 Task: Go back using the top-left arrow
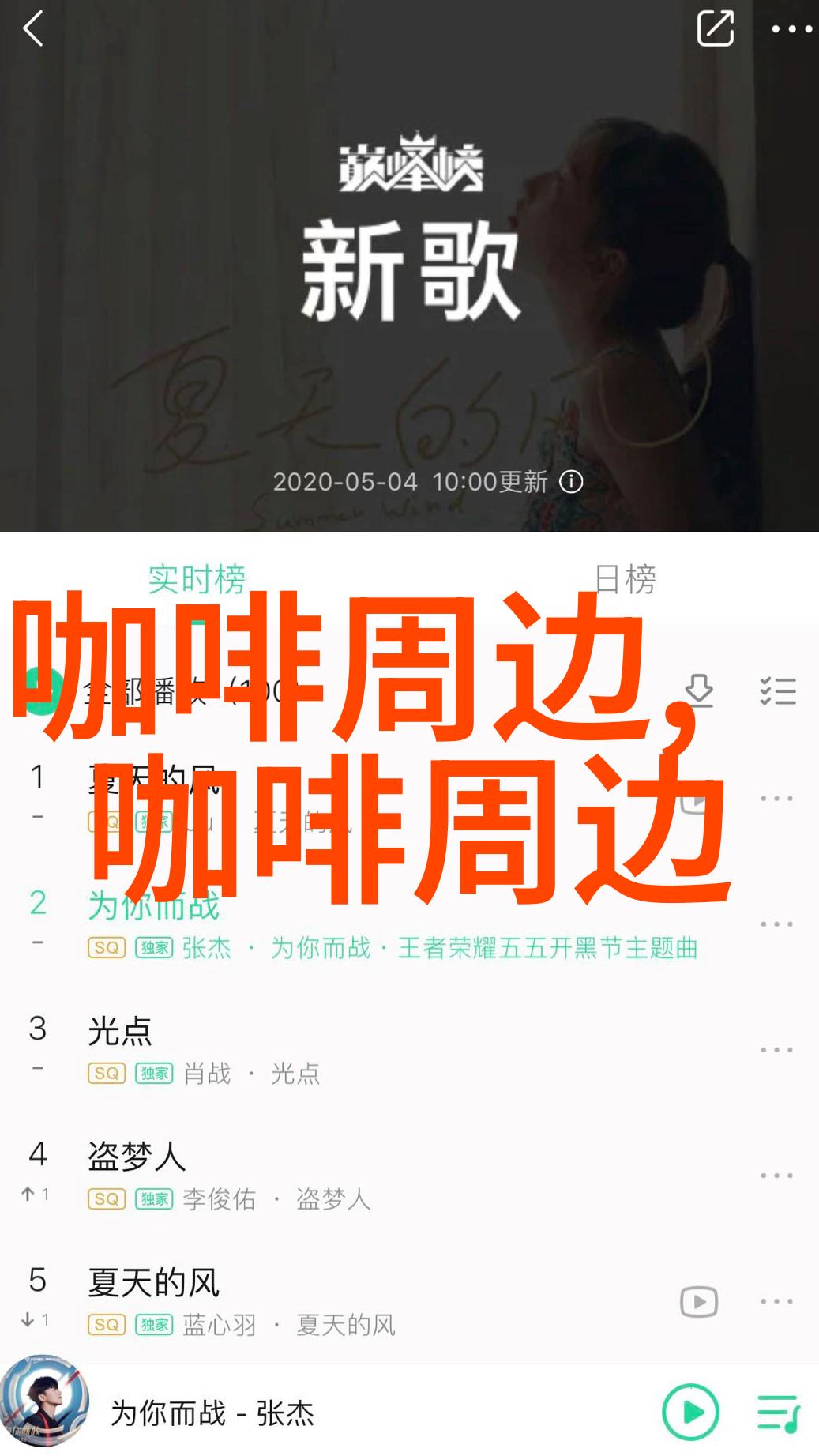(33, 30)
